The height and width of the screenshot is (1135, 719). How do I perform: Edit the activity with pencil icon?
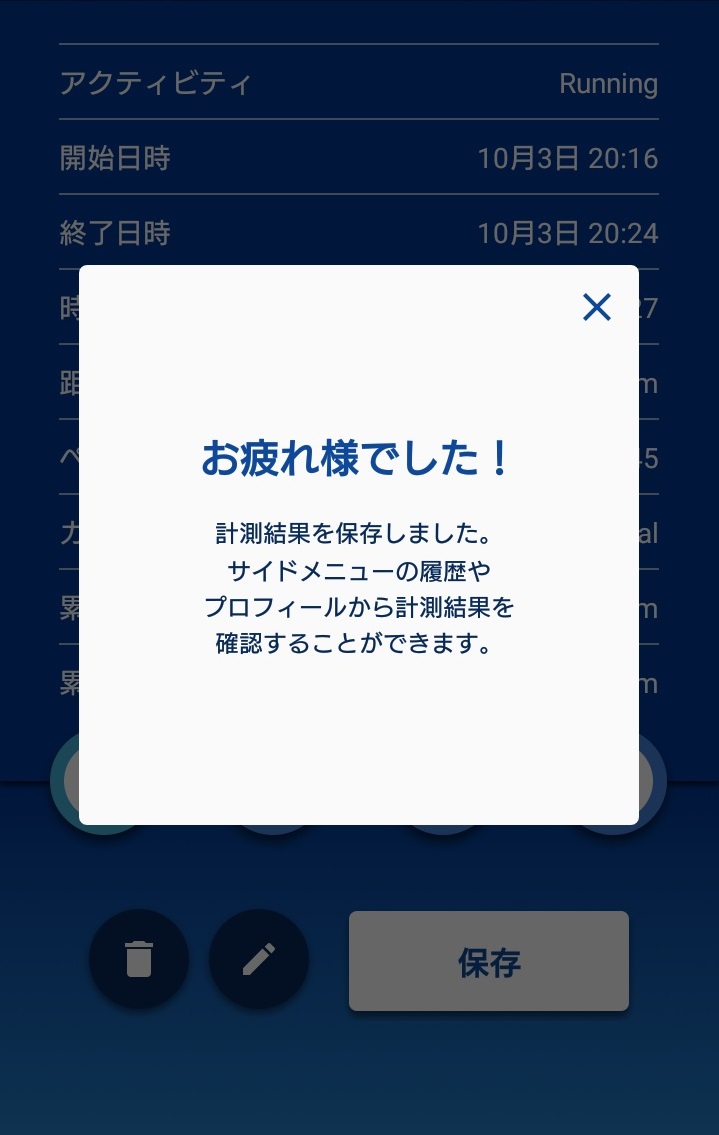pos(258,960)
